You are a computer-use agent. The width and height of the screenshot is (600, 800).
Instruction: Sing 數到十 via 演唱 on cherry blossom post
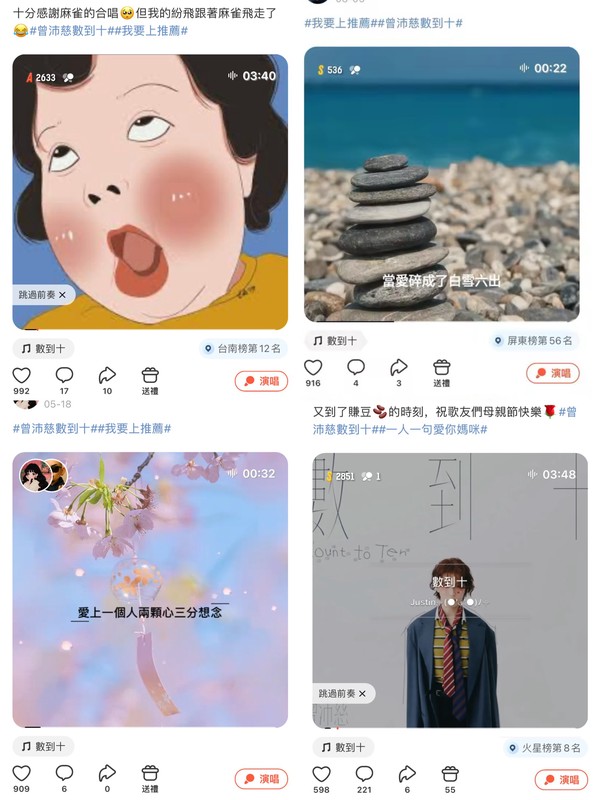click(261, 779)
